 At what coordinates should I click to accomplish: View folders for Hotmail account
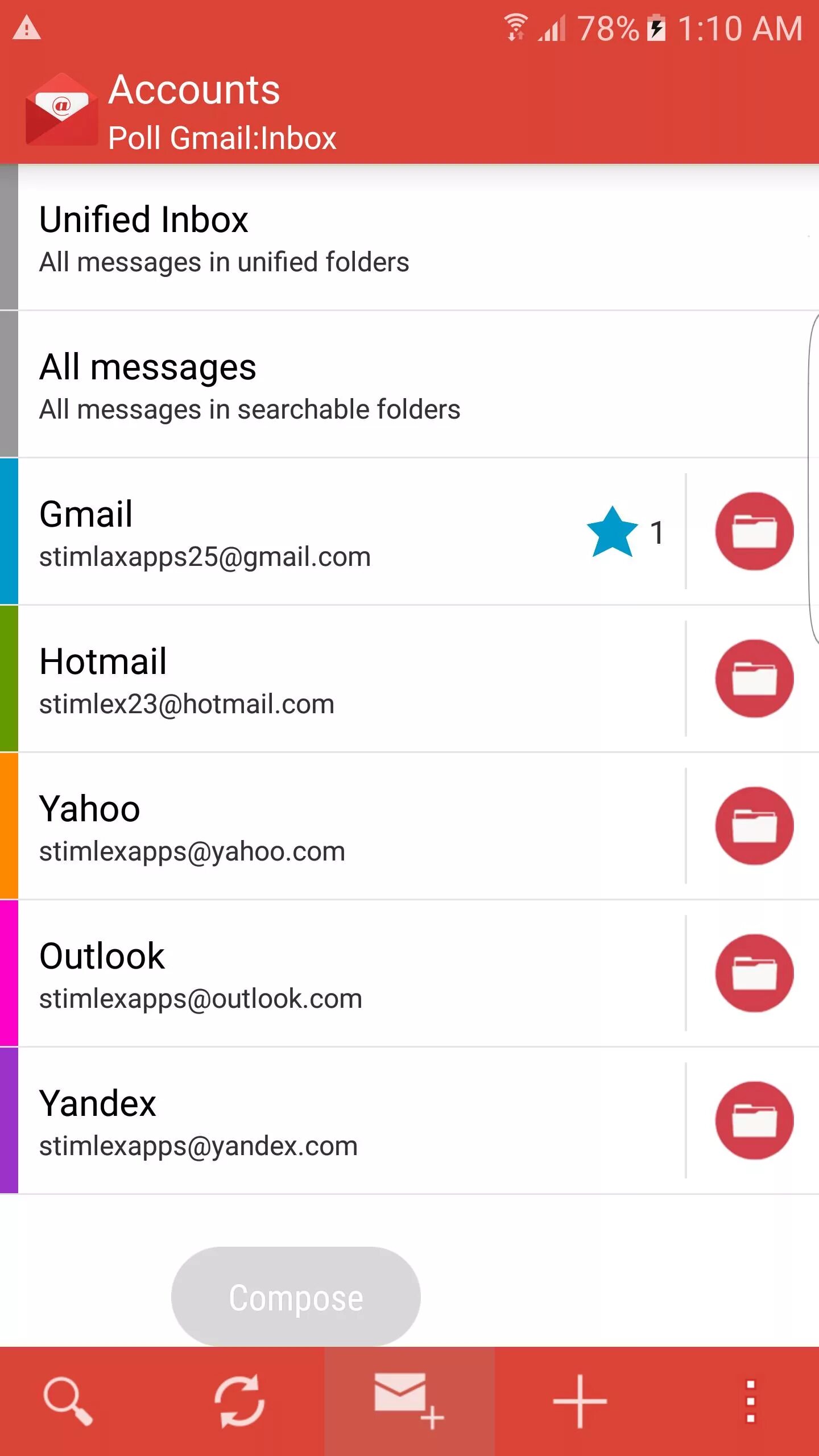(754, 679)
